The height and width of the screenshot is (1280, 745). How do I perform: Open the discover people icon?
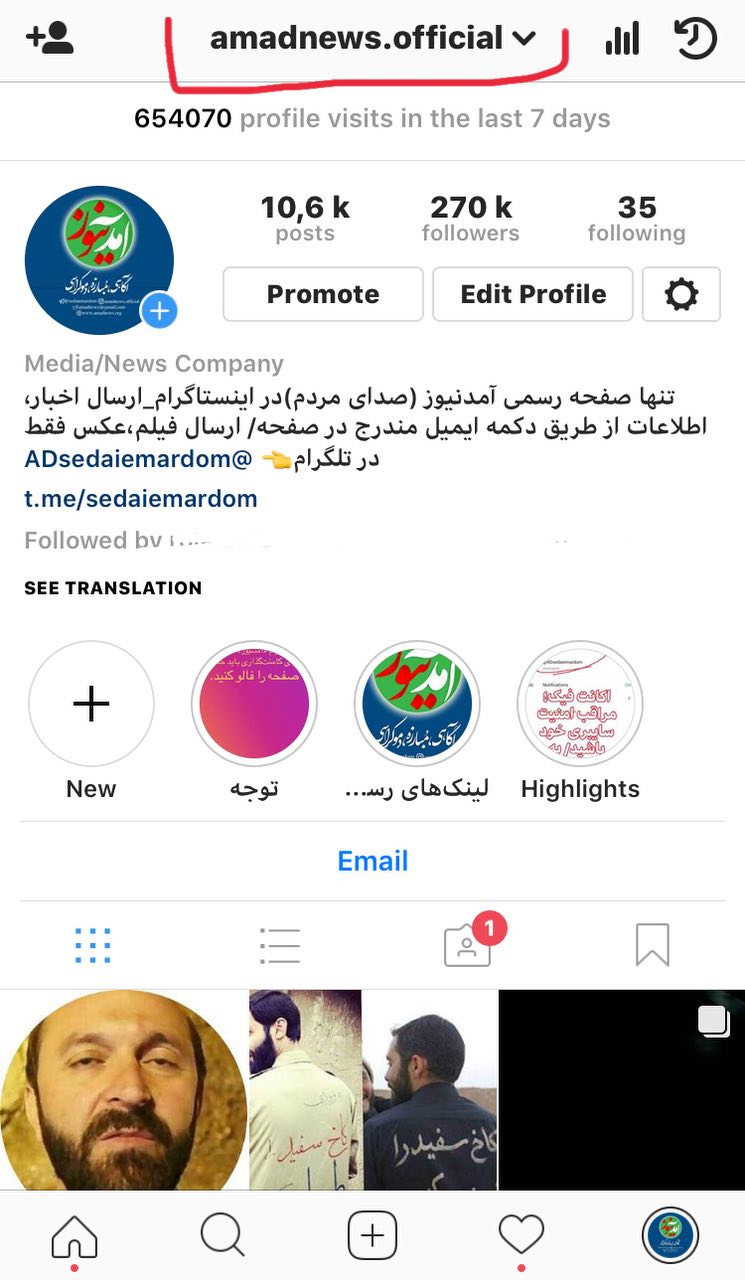(49, 39)
